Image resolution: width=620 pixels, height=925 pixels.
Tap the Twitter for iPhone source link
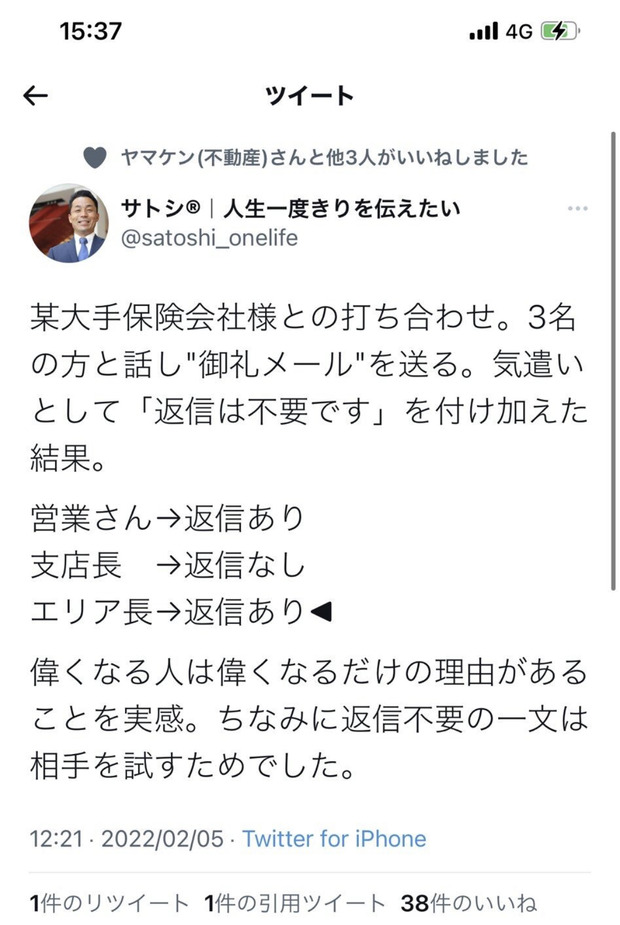pos(334,838)
